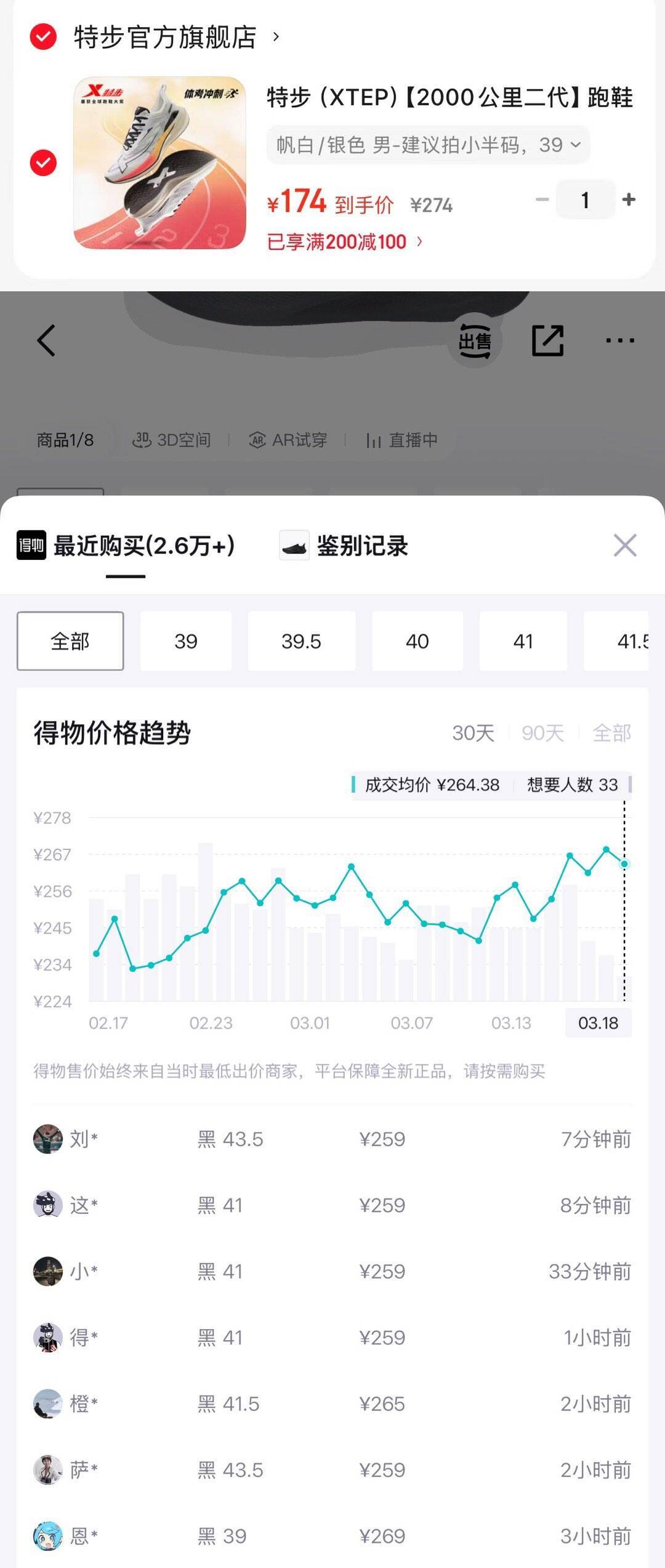View the 已享满200减100 discount details
Screen dimensions: 665x1568
345,241
